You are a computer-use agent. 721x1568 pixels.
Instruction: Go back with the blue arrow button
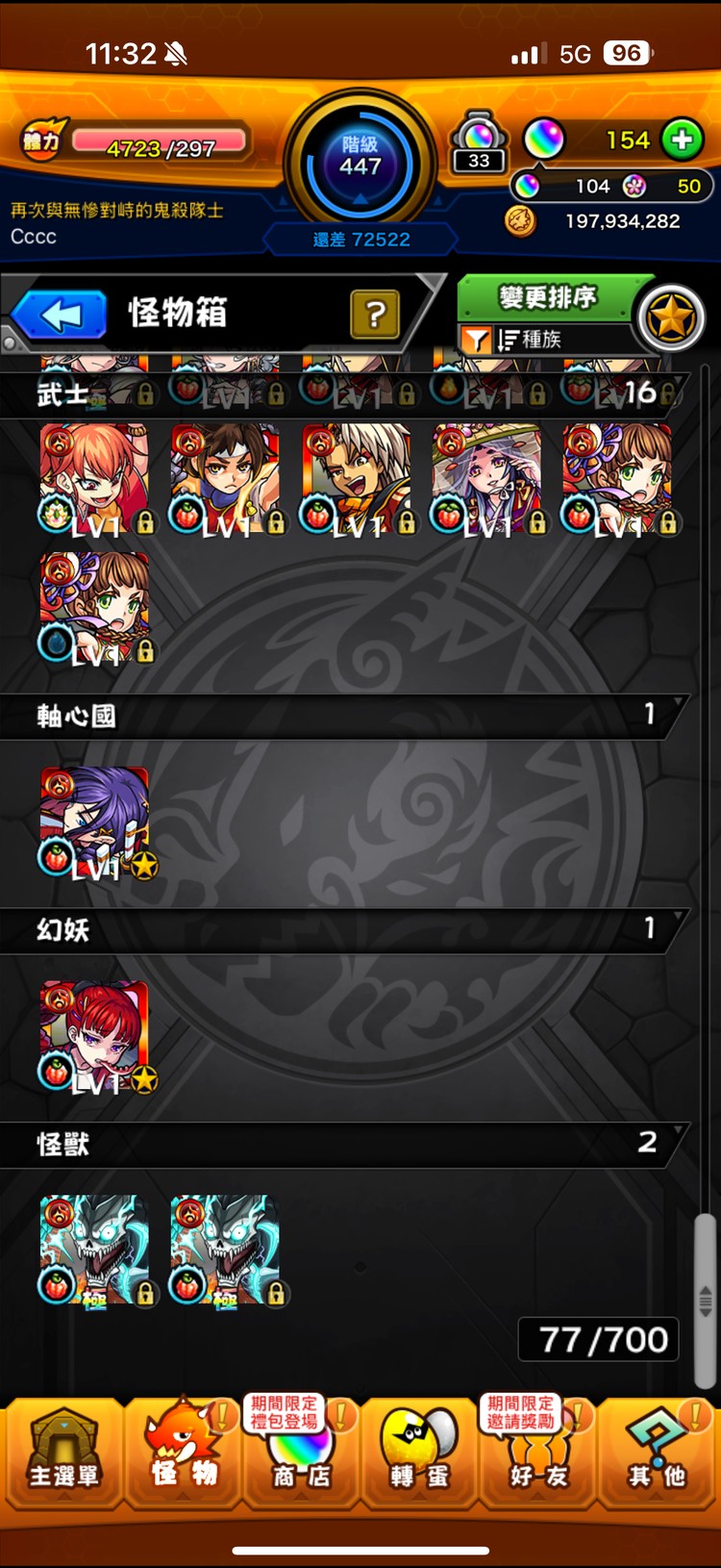[x=60, y=316]
